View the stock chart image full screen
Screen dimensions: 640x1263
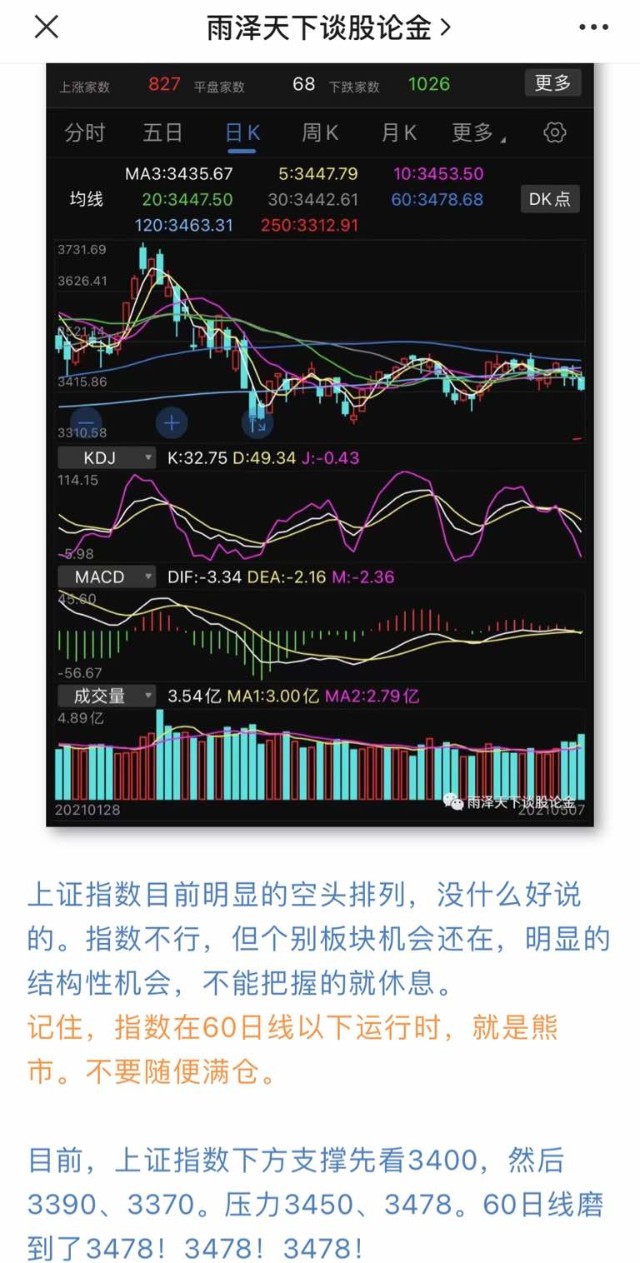pyautogui.click(x=320, y=445)
